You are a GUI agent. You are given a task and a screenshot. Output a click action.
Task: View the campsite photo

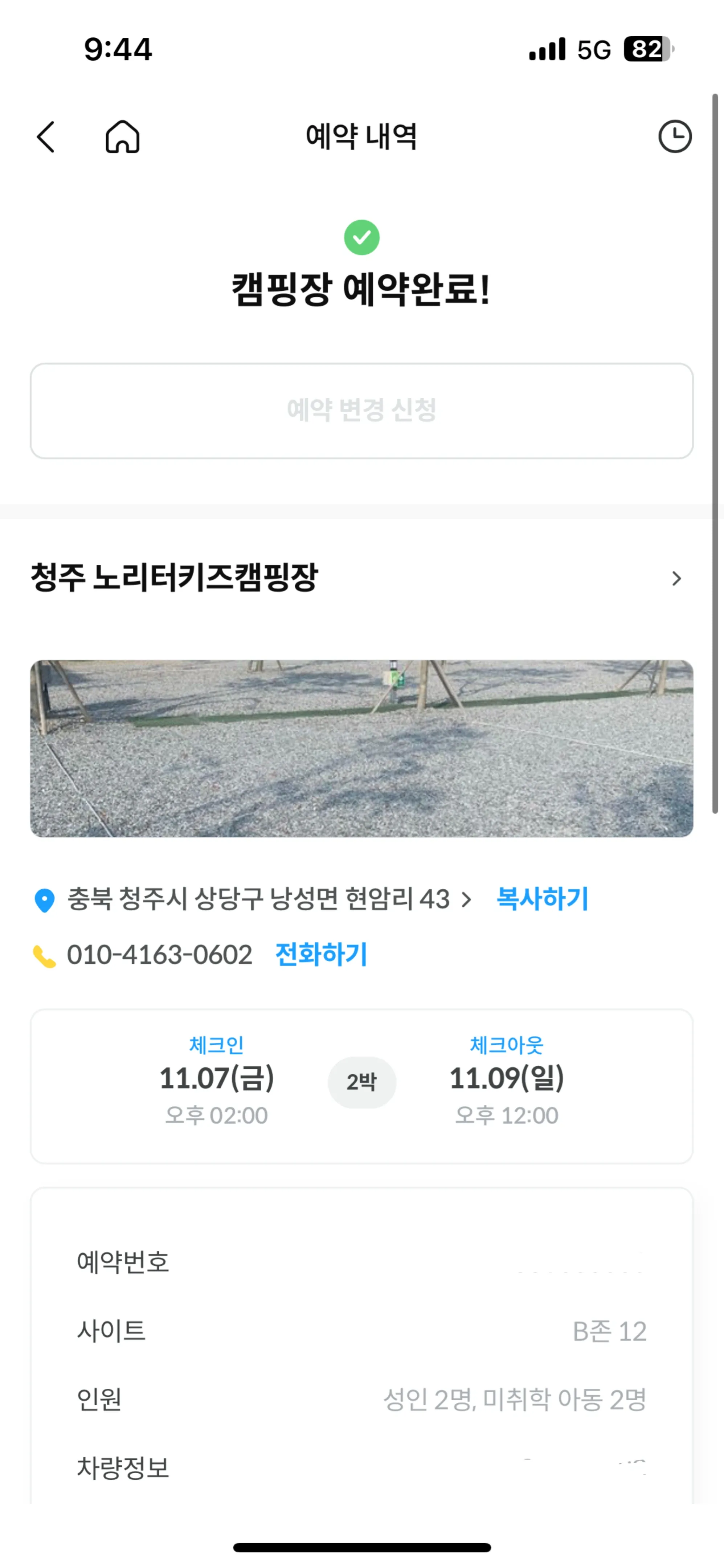click(361, 748)
